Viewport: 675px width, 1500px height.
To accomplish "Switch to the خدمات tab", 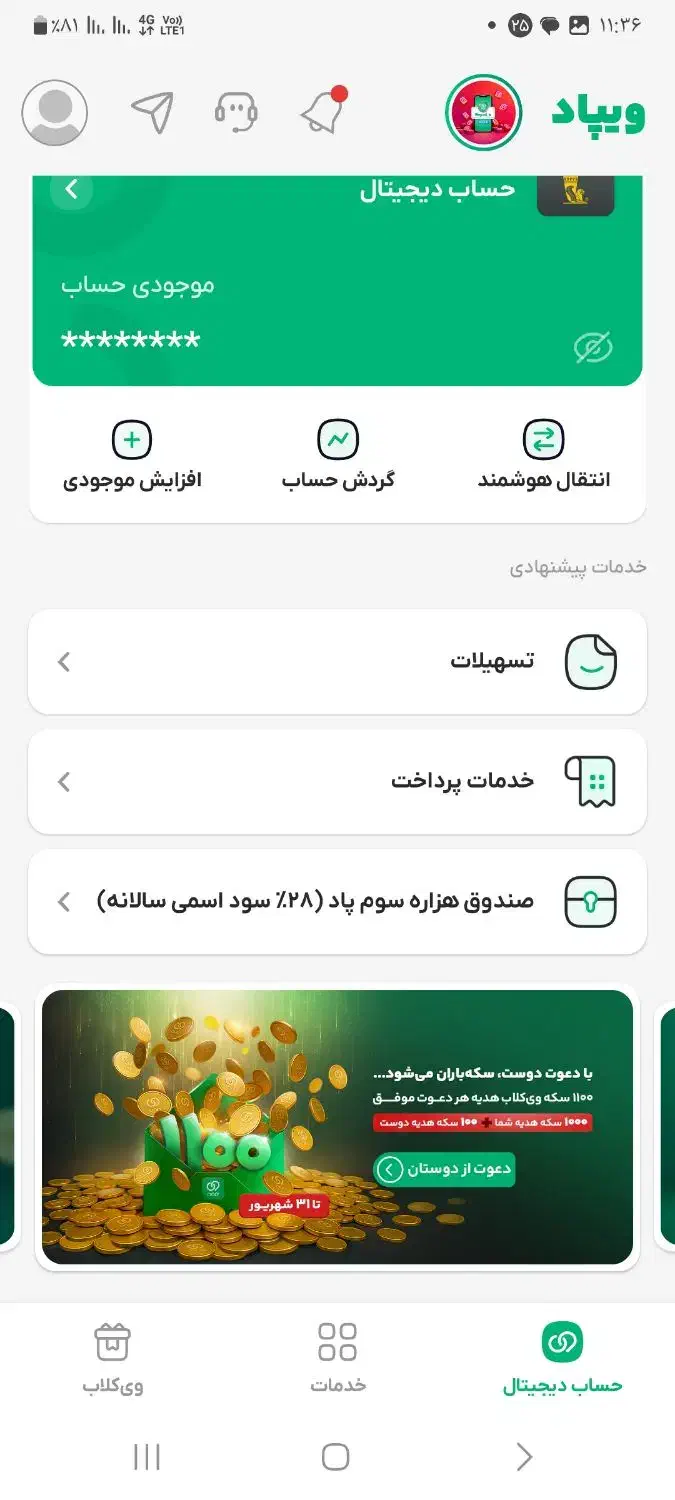I will pyautogui.click(x=337, y=1358).
